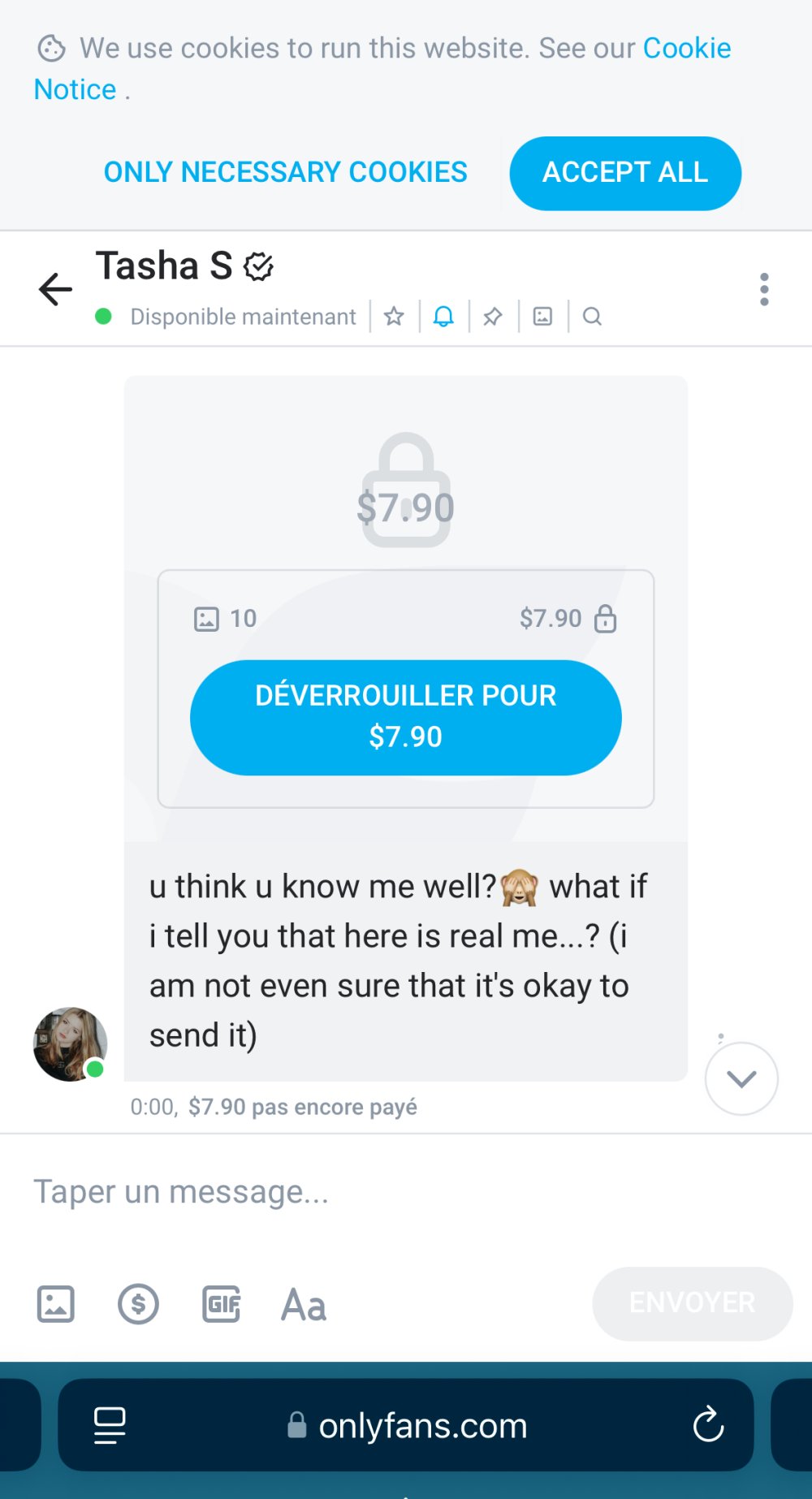Open Tasha S profile avatar
The height and width of the screenshot is (1499, 812).
70,1044
